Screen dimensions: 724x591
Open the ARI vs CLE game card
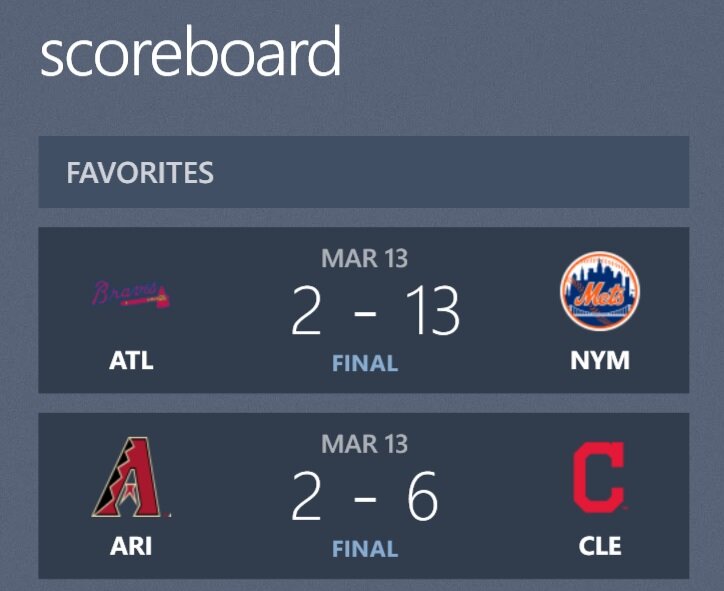tap(364, 496)
